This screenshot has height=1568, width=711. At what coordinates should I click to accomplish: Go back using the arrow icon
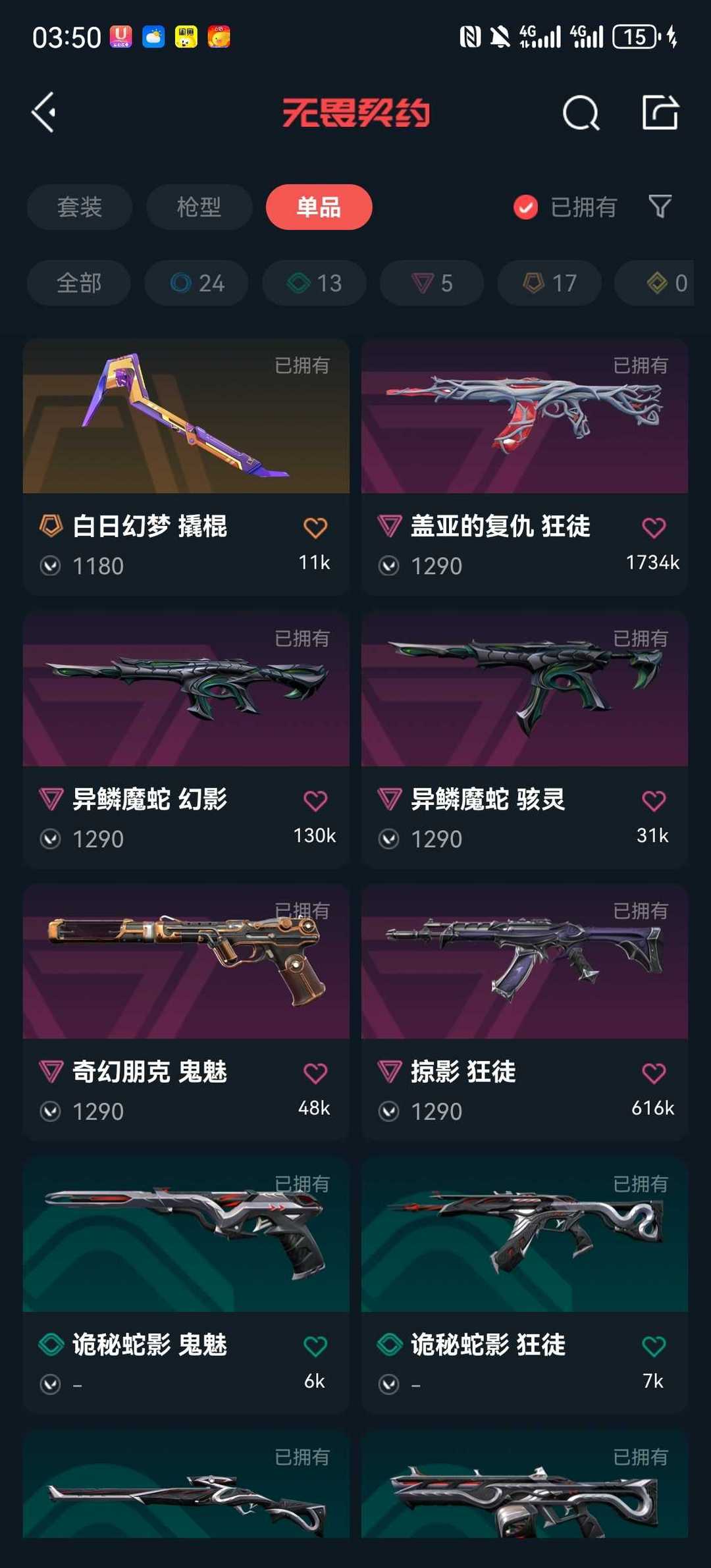click(44, 113)
